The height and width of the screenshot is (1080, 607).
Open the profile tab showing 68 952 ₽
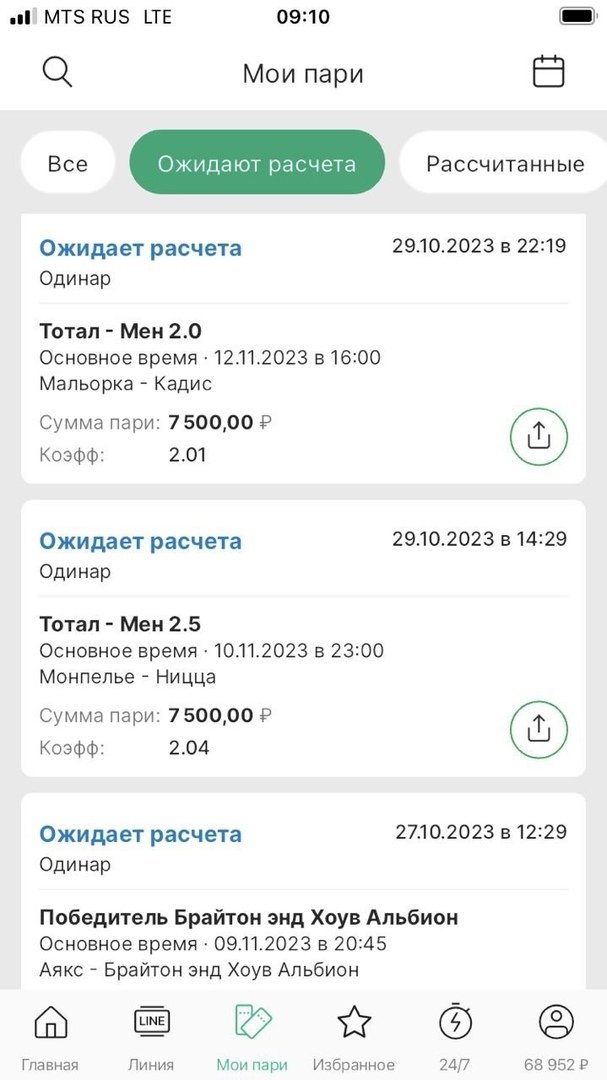point(556,1036)
